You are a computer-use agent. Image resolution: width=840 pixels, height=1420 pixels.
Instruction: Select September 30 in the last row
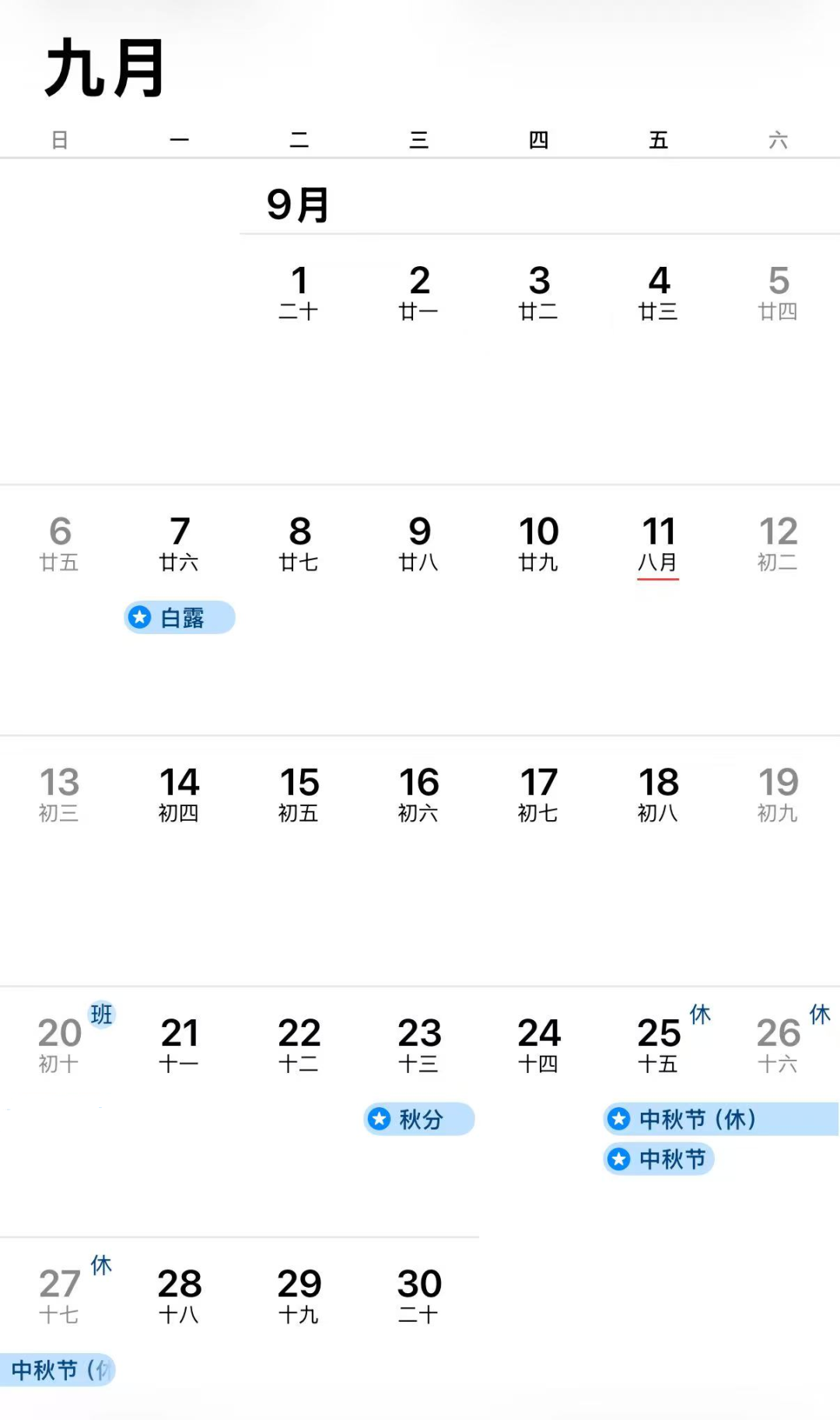(419, 1296)
